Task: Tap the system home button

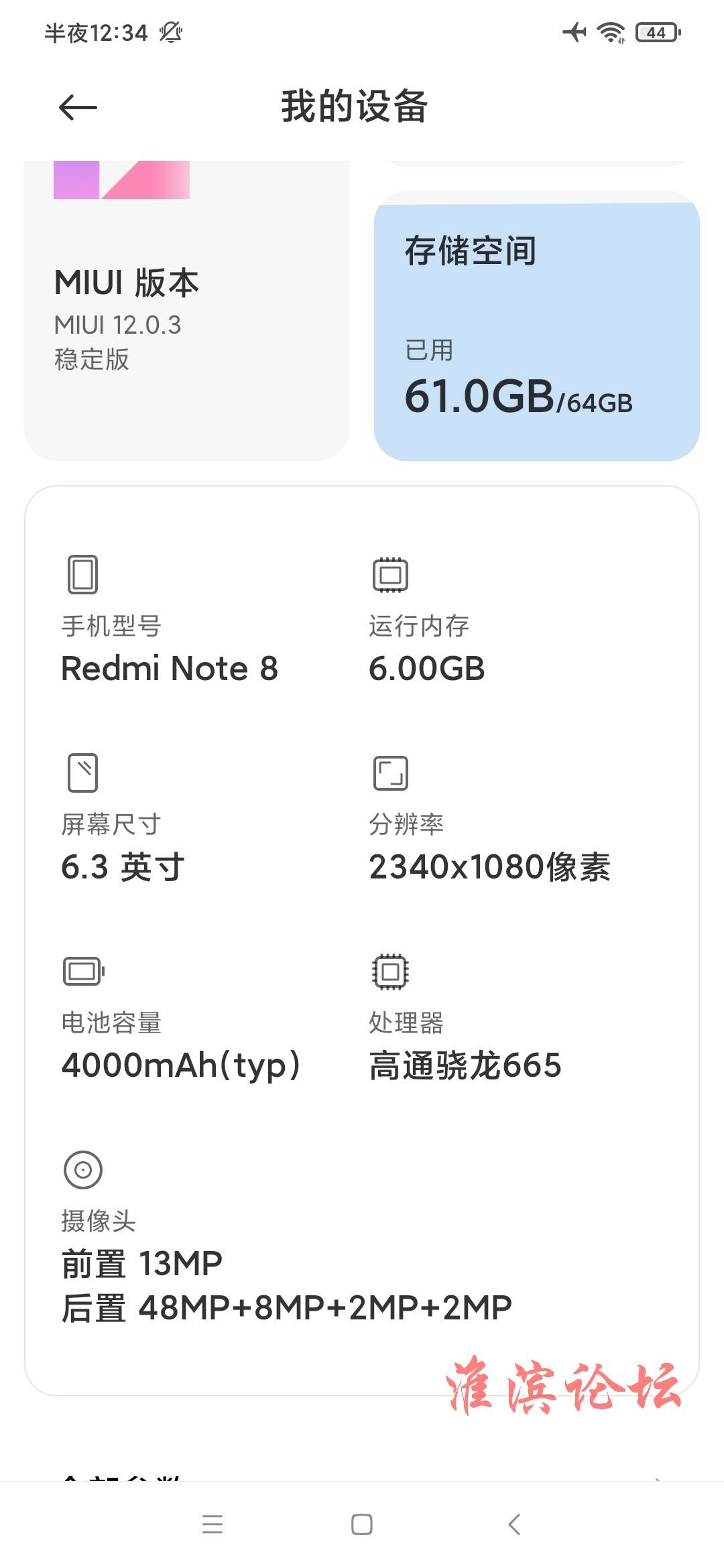Action: click(x=362, y=1524)
